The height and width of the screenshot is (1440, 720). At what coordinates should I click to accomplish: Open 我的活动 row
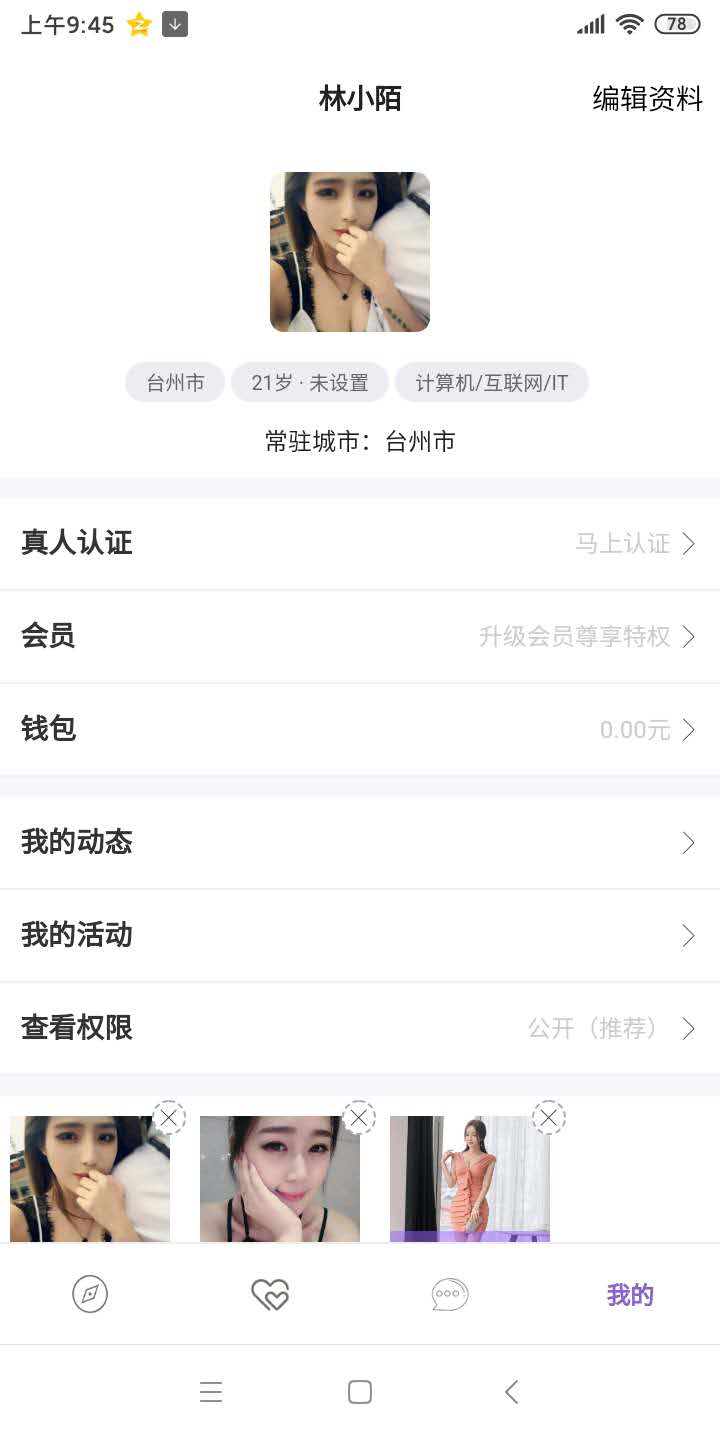pyautogui.click(x=360, y=935)
